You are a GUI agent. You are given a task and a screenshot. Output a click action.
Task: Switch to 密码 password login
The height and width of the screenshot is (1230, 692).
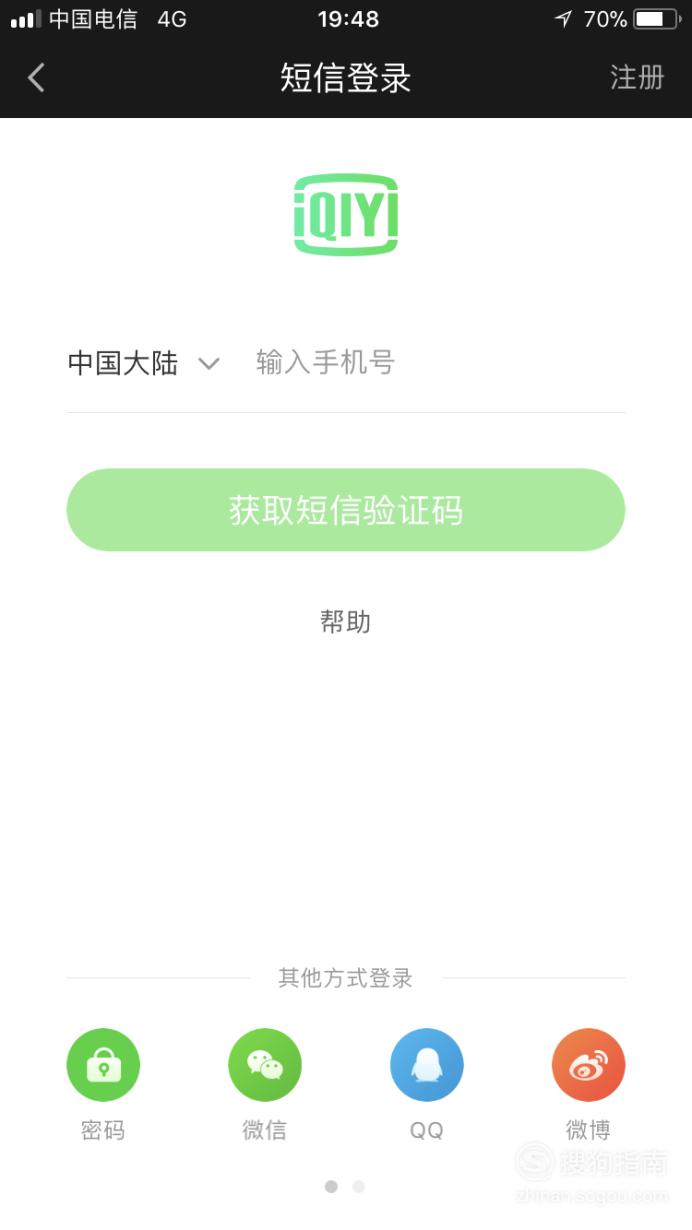[x=103, y=1085]
